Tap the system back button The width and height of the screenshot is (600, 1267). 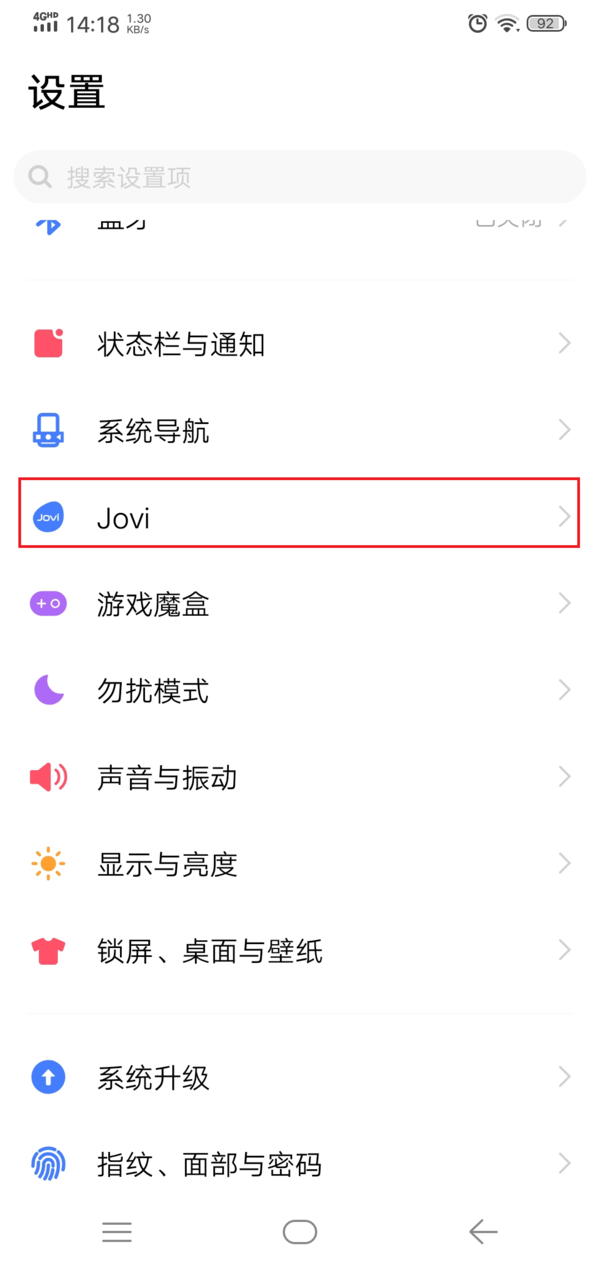(x=483, y=1232)
